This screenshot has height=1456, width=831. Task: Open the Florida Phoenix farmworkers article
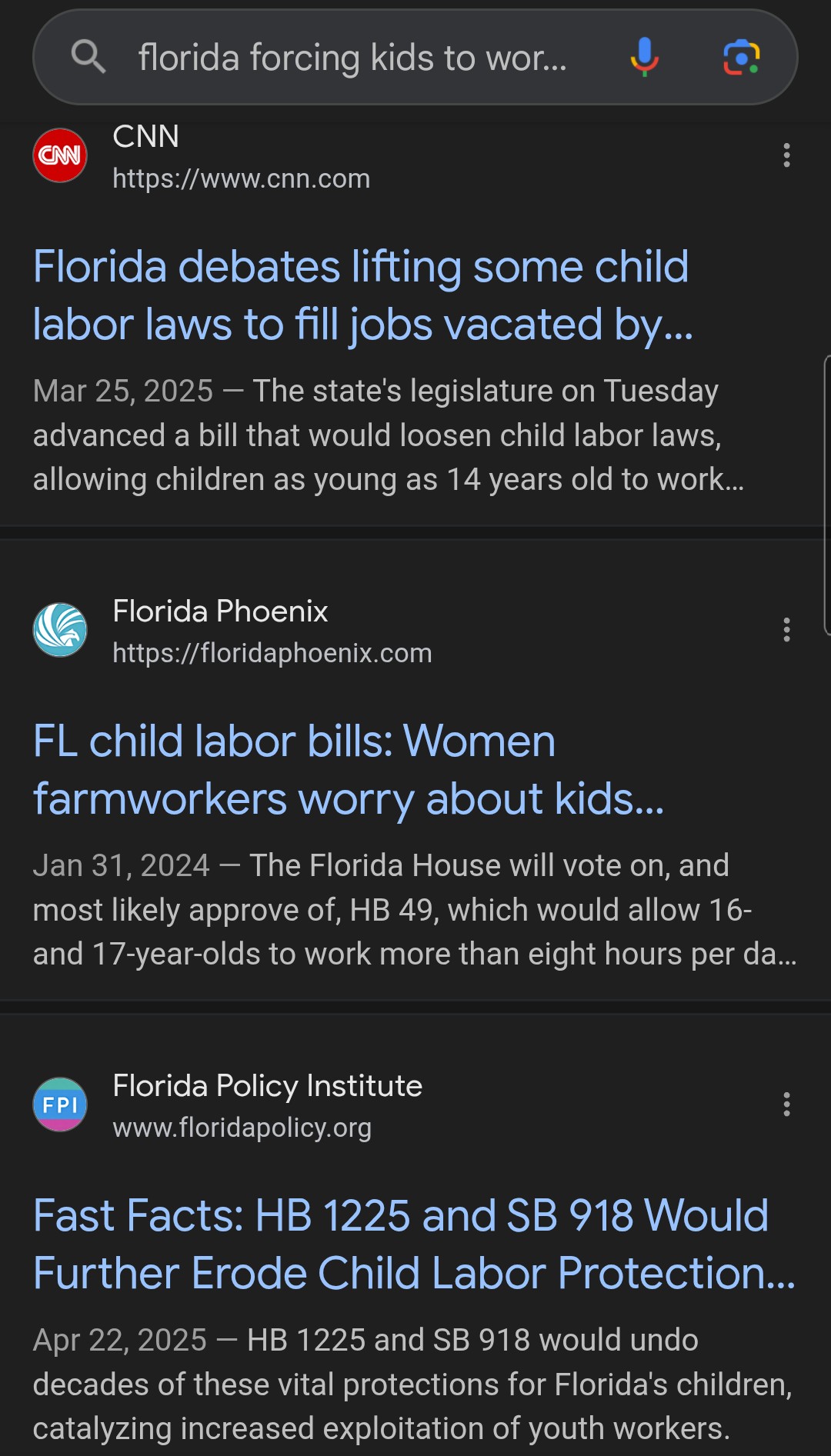(349, 770)
